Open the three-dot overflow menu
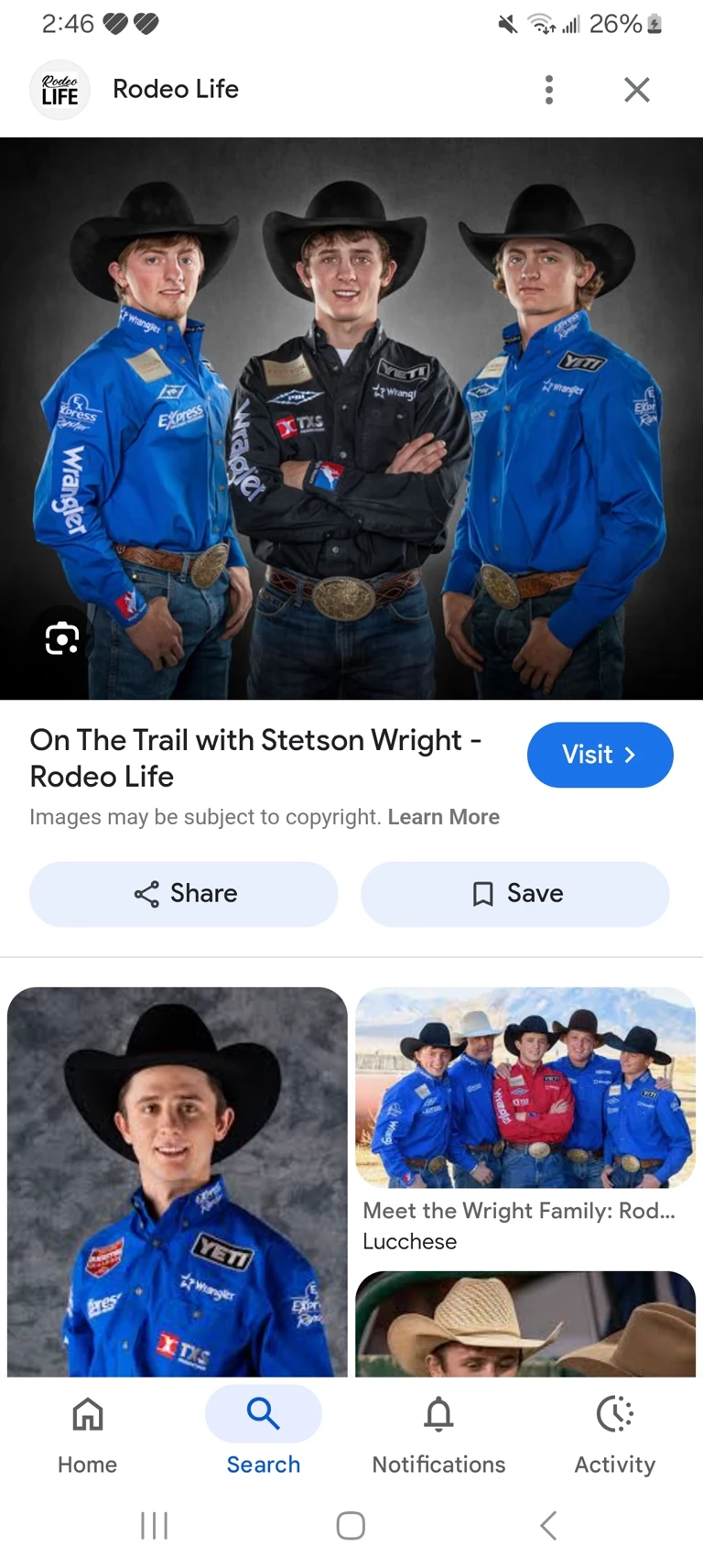 point(549,90)
